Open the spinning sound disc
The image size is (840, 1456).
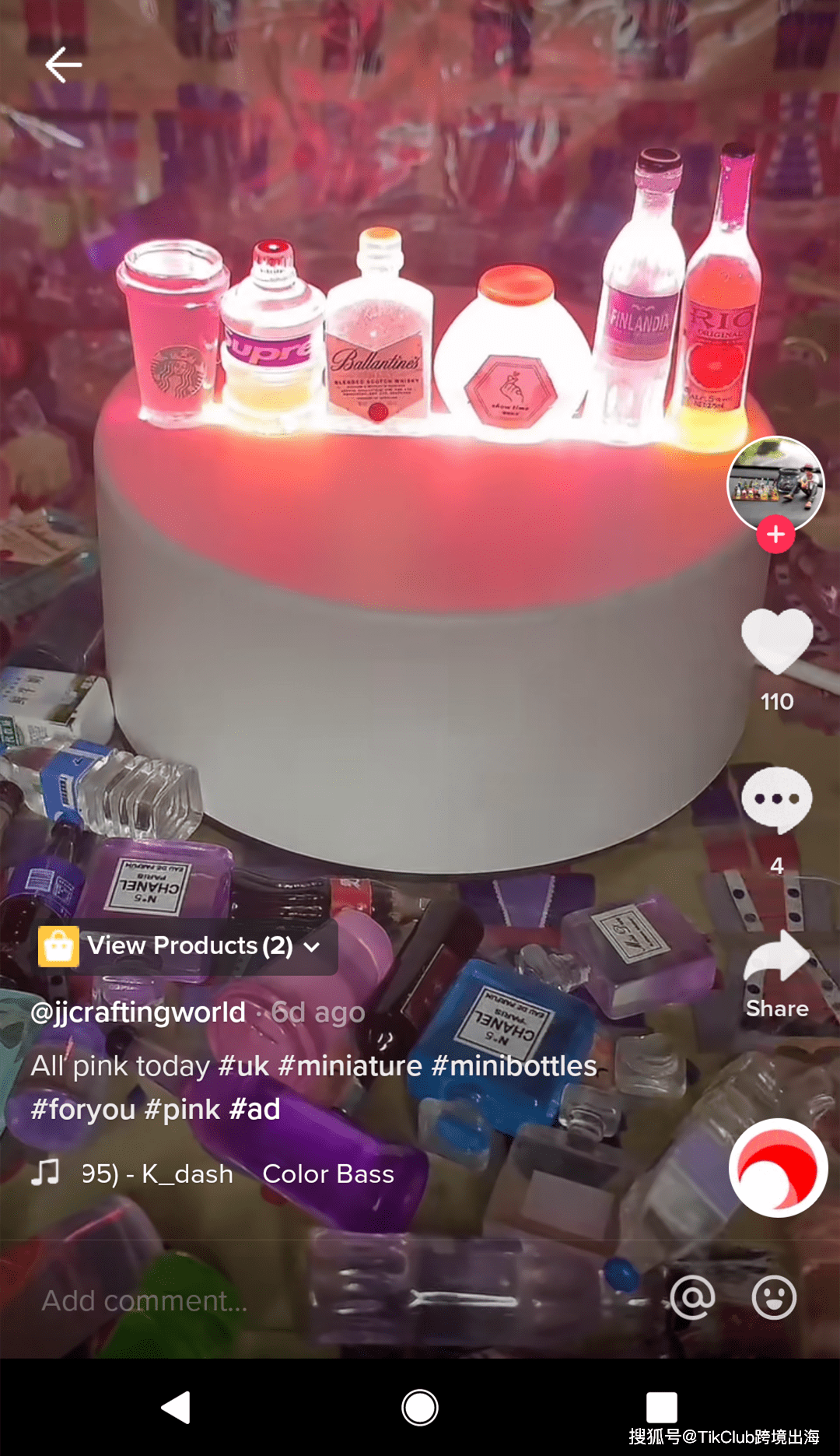(778, 1167)
